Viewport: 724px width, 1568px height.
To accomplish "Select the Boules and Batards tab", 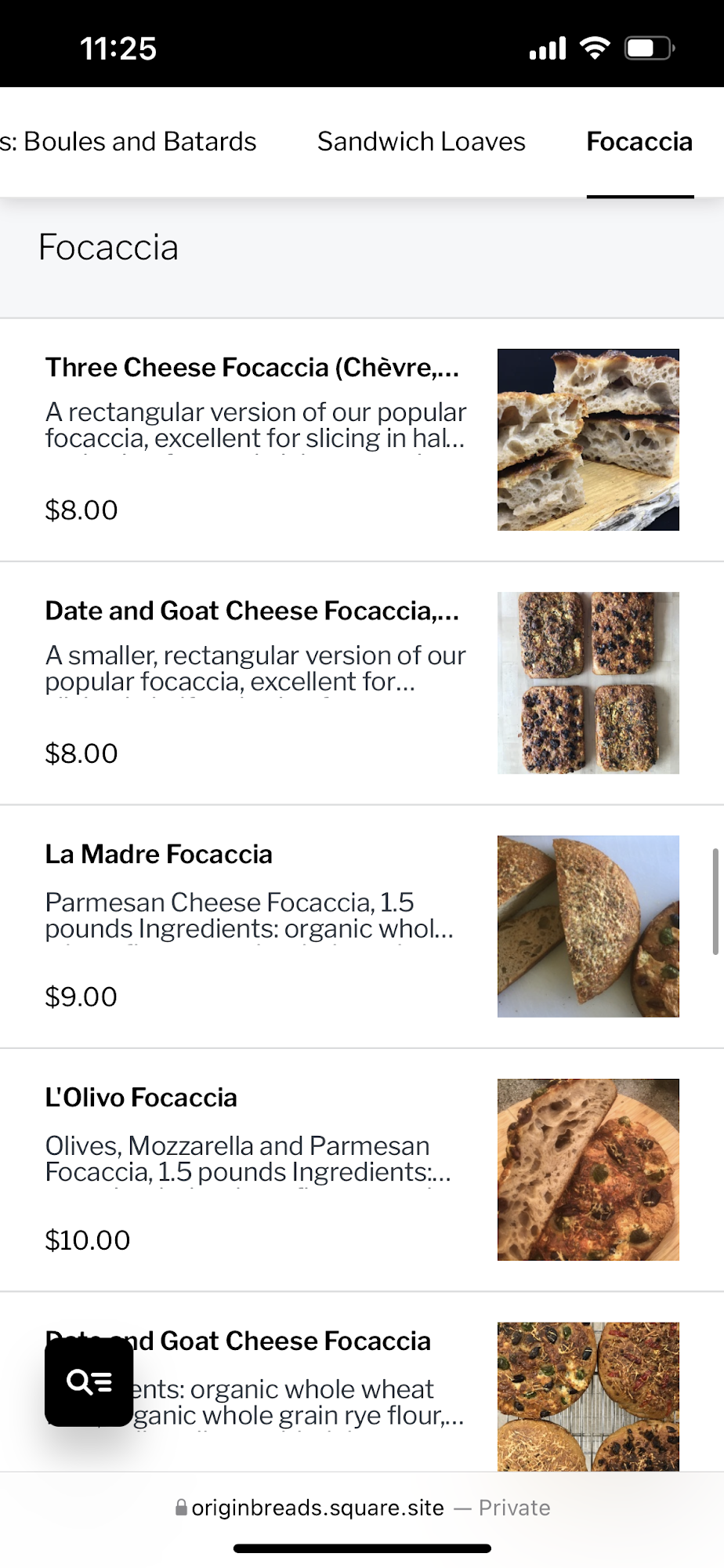I will (x=129, y=142).
